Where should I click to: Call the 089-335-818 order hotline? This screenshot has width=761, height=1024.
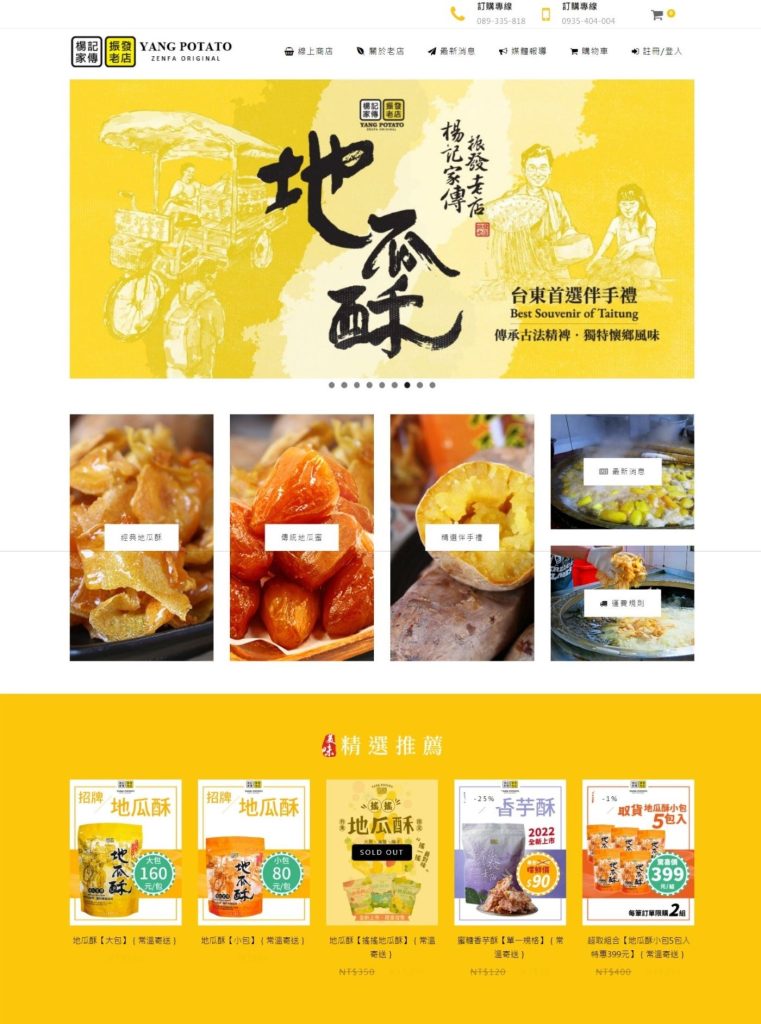[x=500, y=20]
